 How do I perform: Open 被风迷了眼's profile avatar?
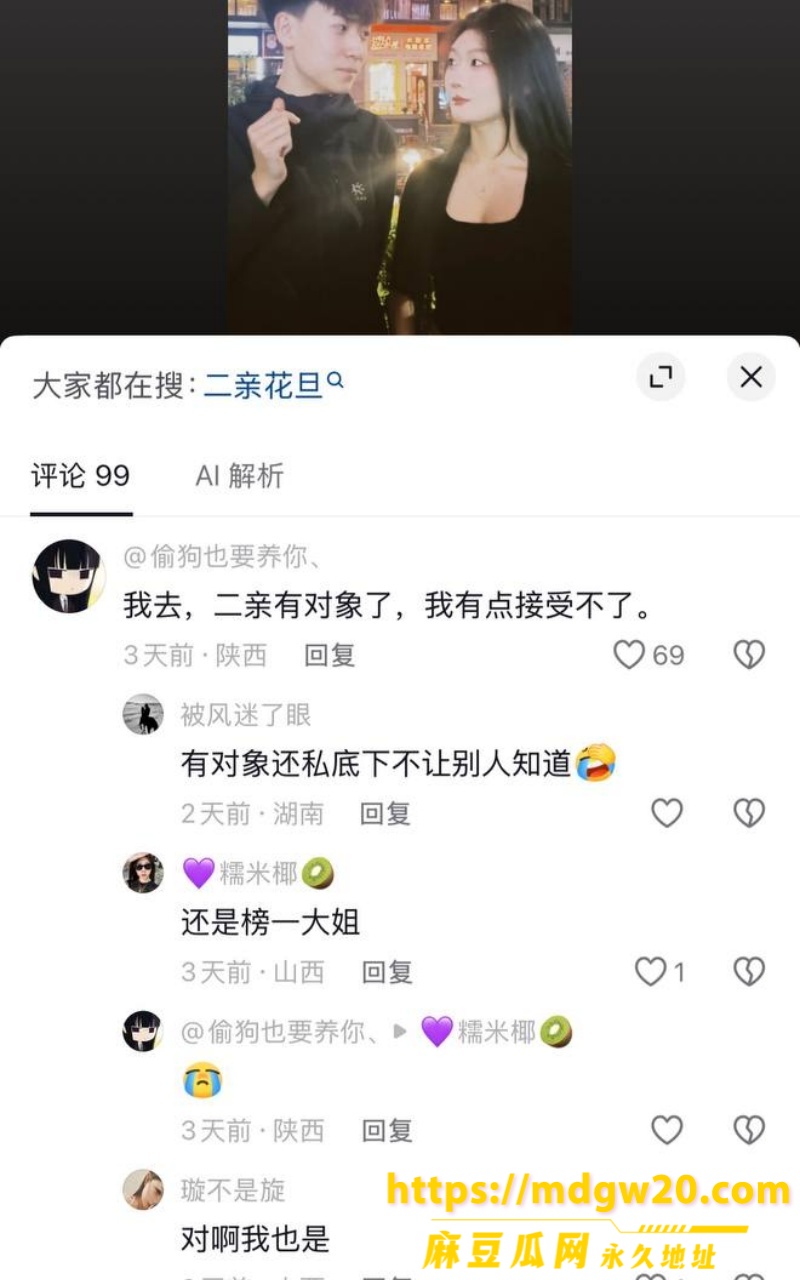143,714
